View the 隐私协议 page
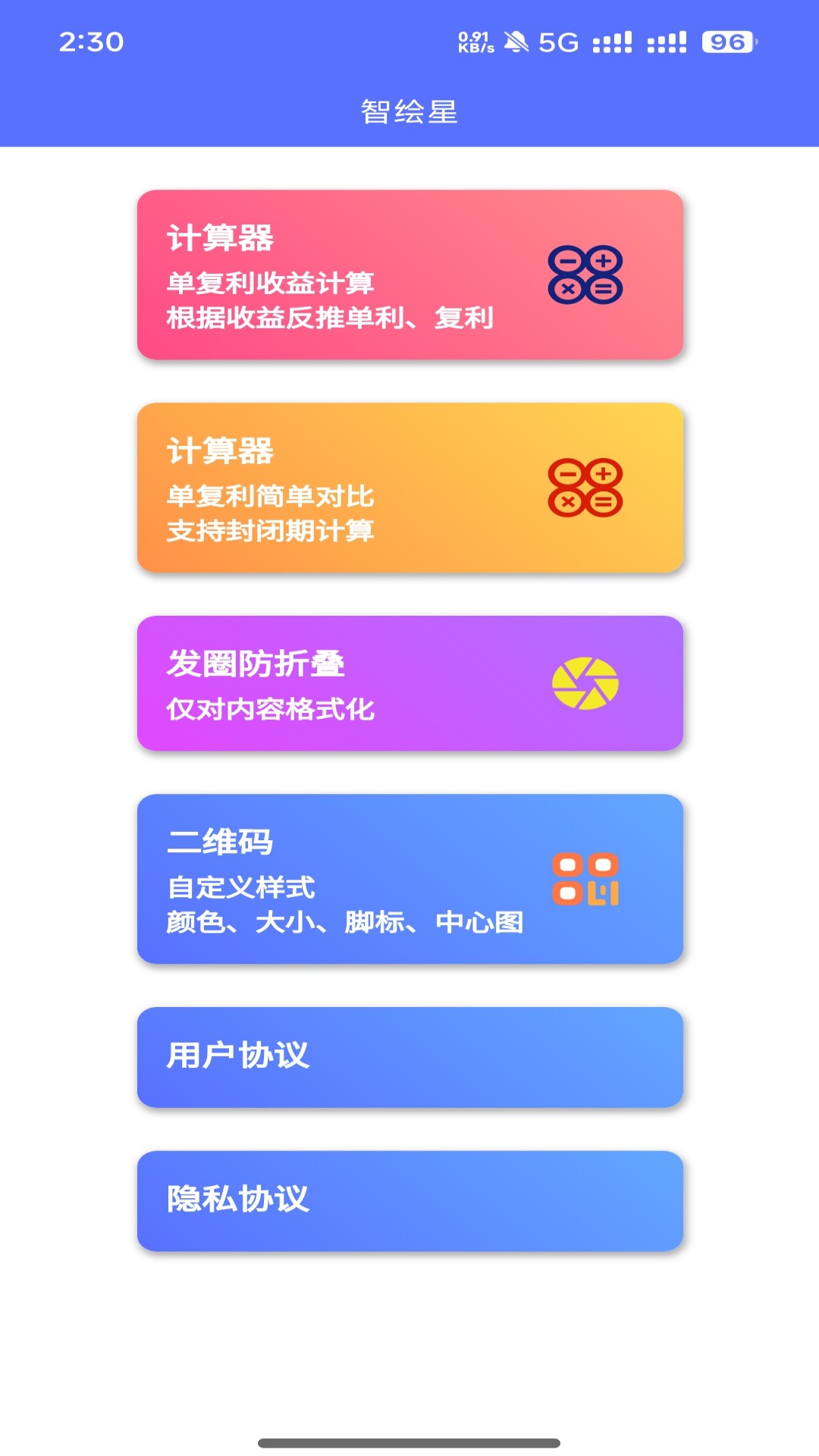The height and width of the screenshot is (1456, 819). tap(409, 1201)
